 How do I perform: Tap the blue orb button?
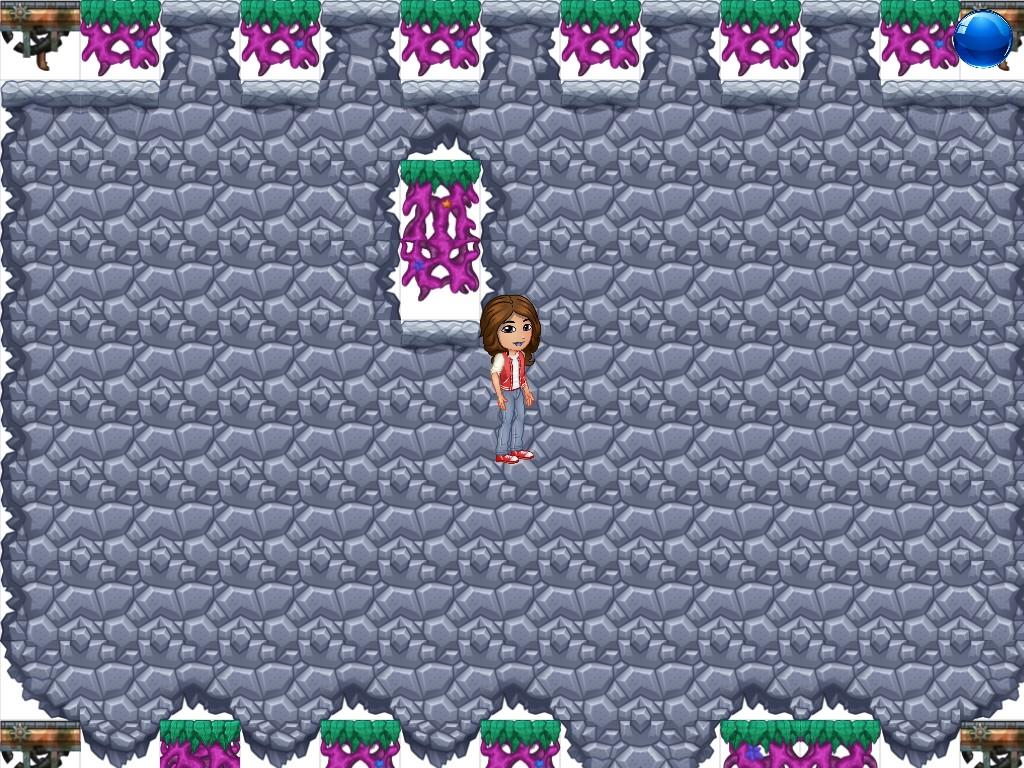[x=983, y=39]
